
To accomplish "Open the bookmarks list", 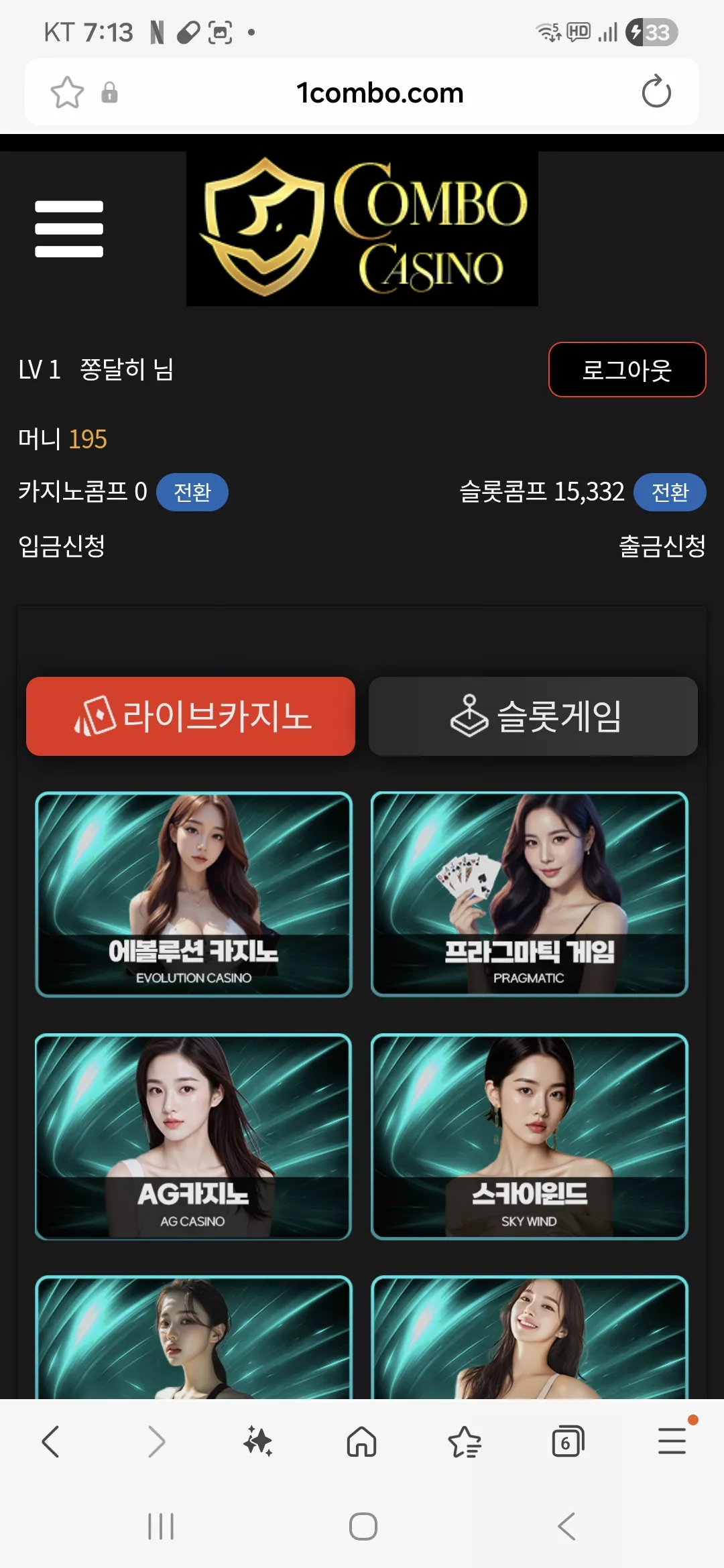I will point(465,1441).
